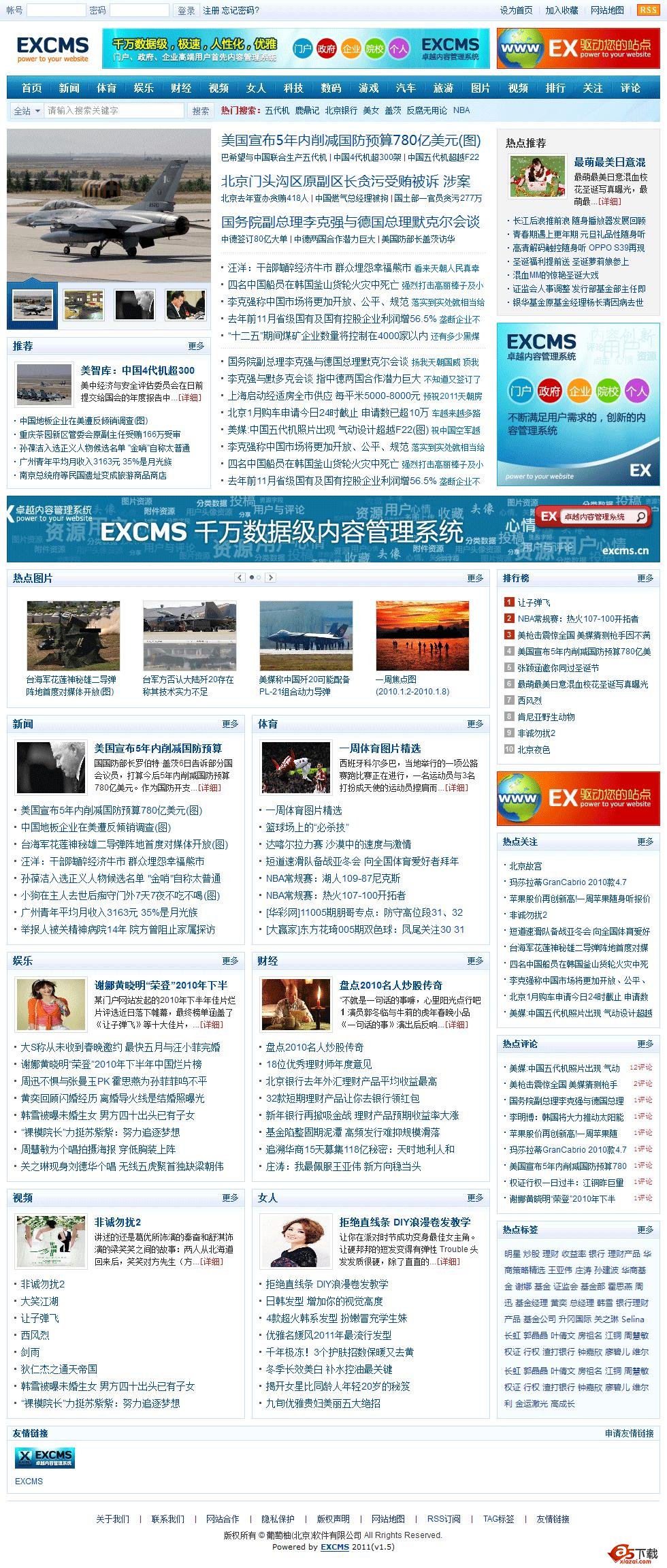
Task: Tap the 搜索 search button
Action: 201,110
